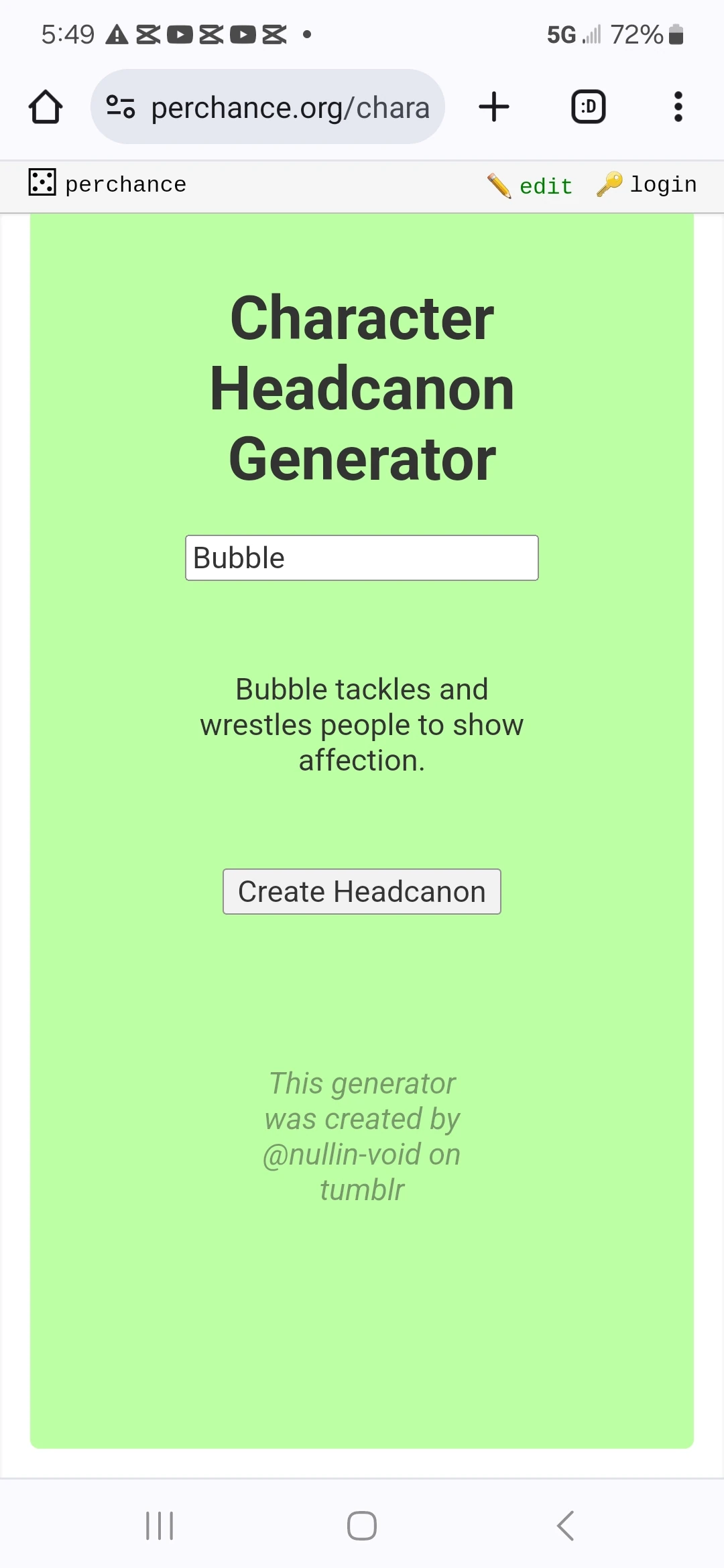
Task: Open the edit link for this generator
Action: [530, 185]
